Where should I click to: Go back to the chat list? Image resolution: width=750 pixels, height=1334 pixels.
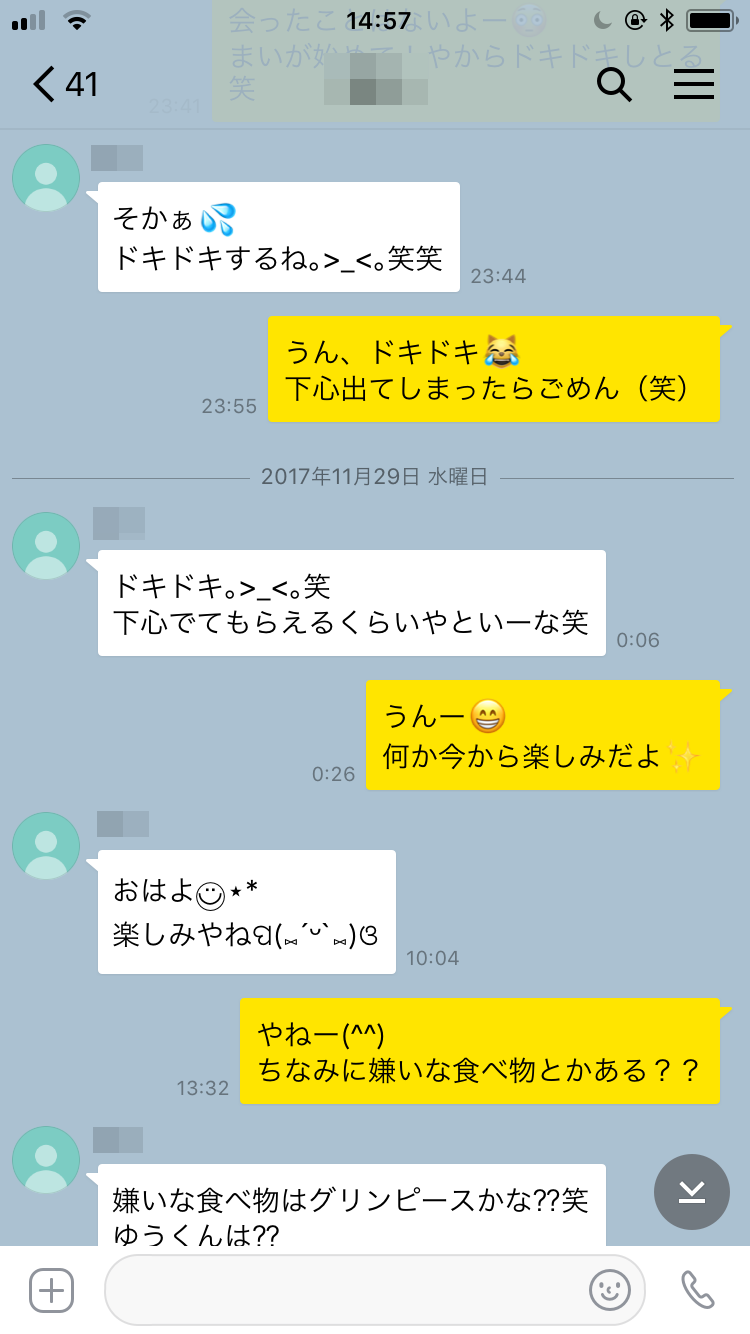(x=64, y=84)
